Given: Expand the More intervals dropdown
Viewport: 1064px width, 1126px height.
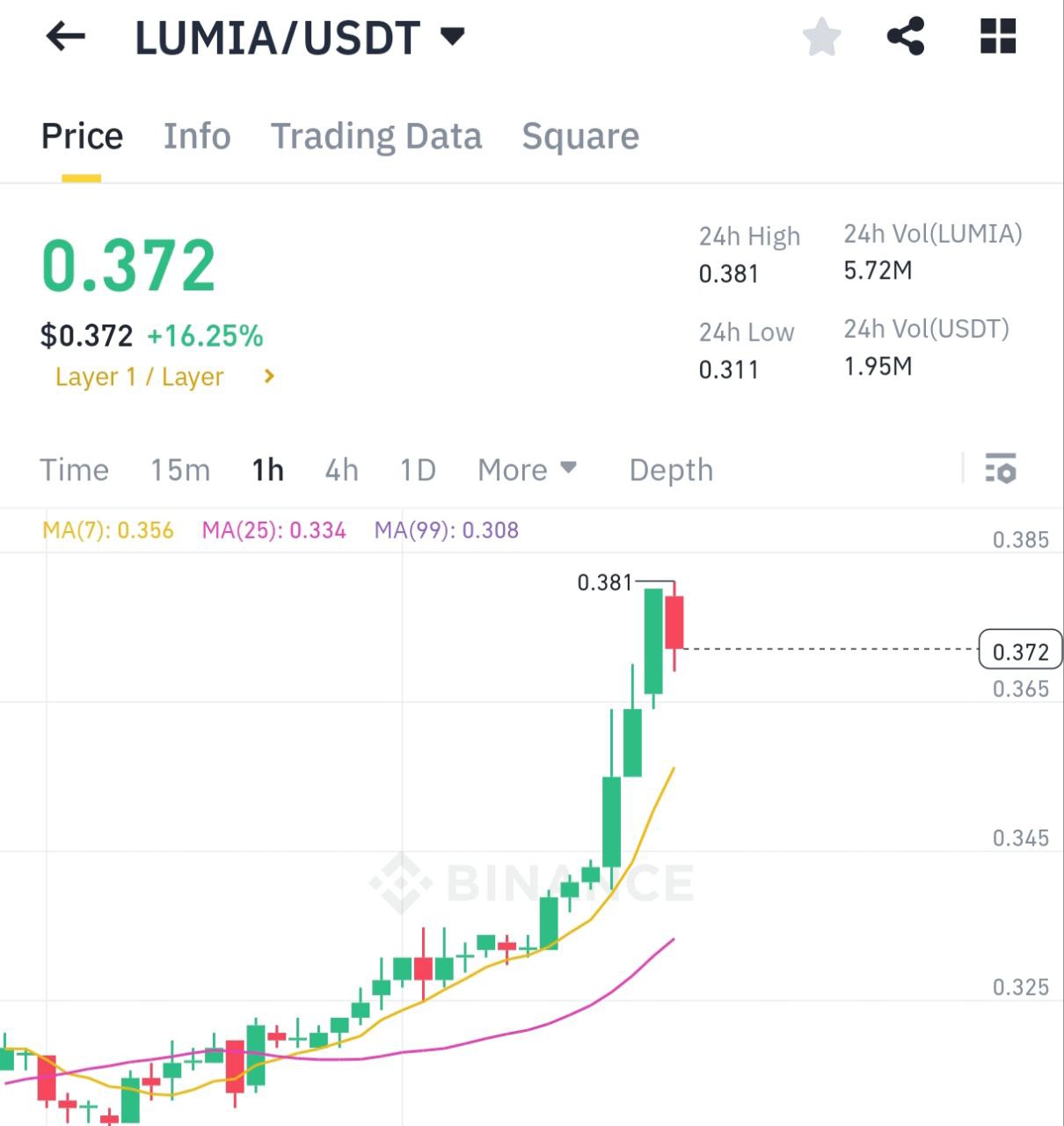Looking at the screenshot, I should [527, 470].
